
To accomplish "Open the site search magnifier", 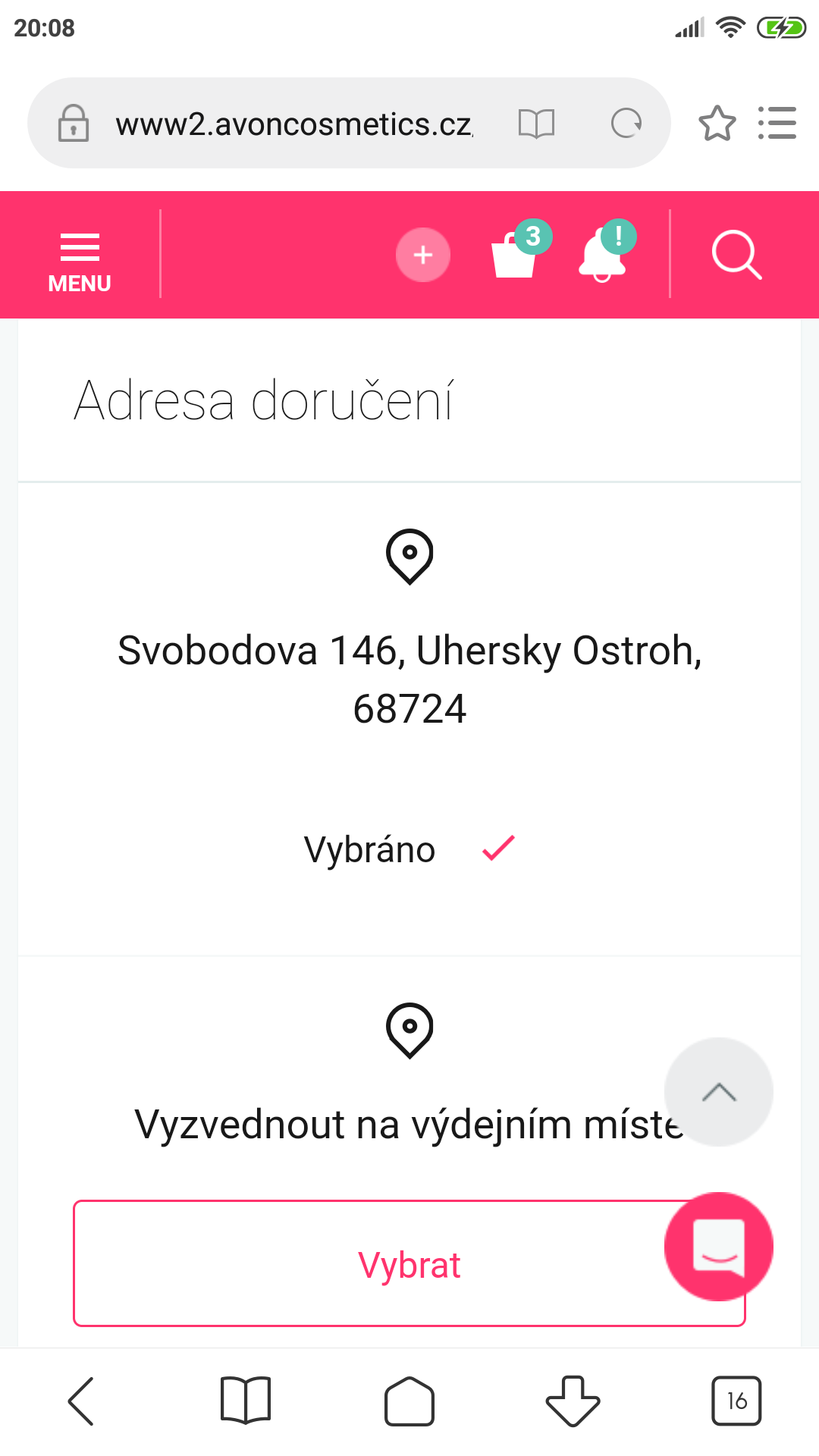I will pyautogui.click(x=736, y=256).
